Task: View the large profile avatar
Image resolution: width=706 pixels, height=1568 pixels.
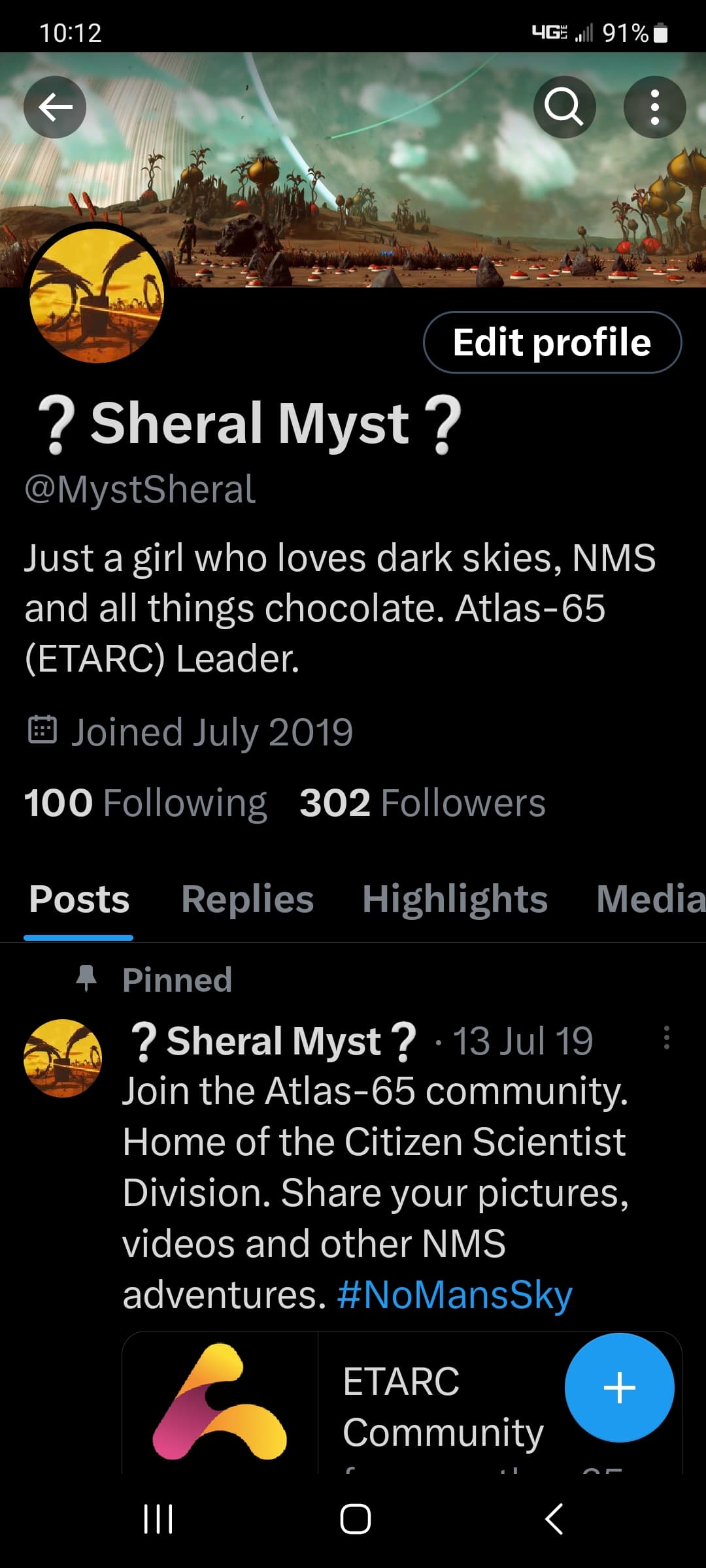Action: pos(97,295)
